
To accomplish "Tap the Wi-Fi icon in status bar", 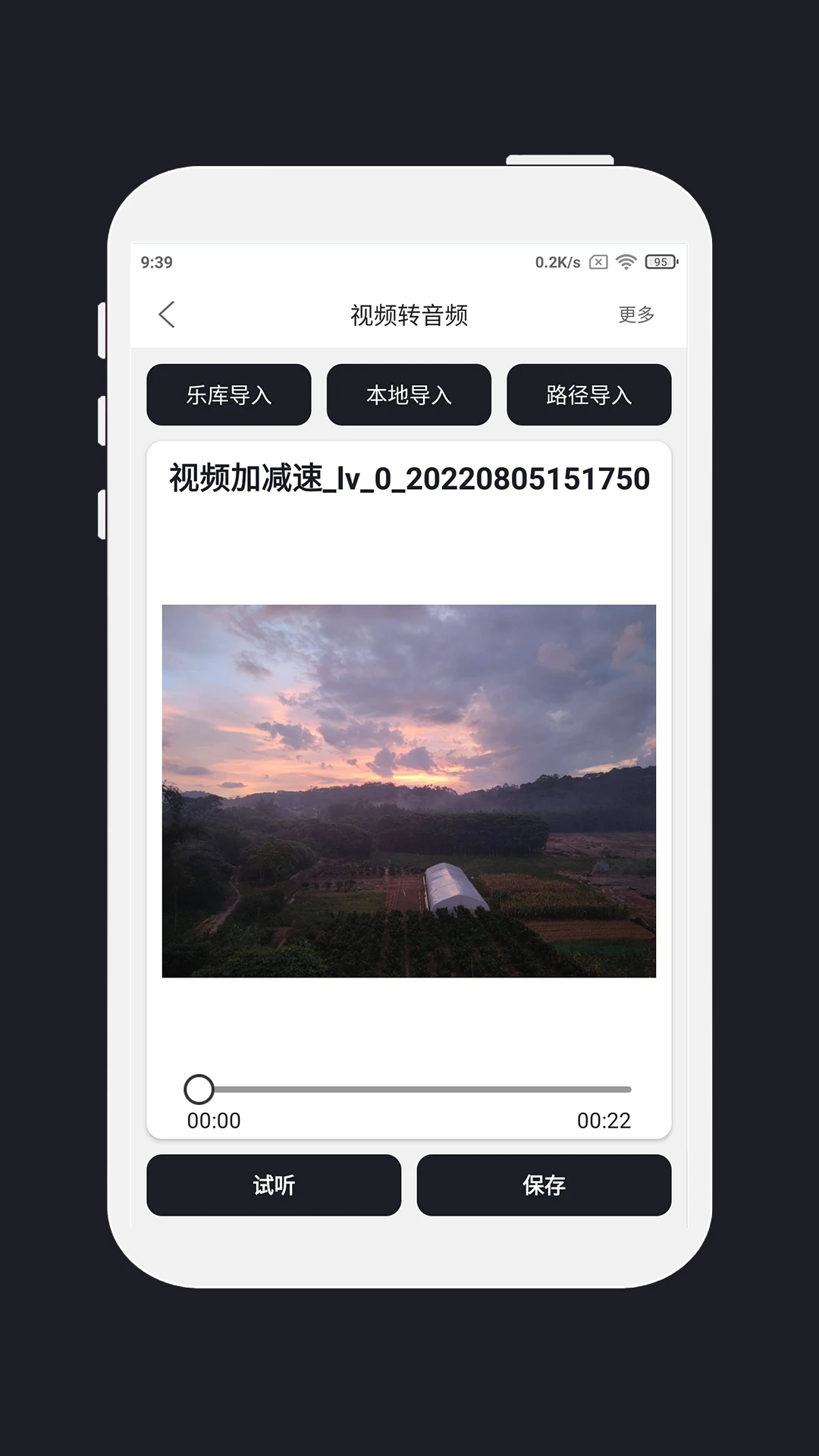I will 626,261.
